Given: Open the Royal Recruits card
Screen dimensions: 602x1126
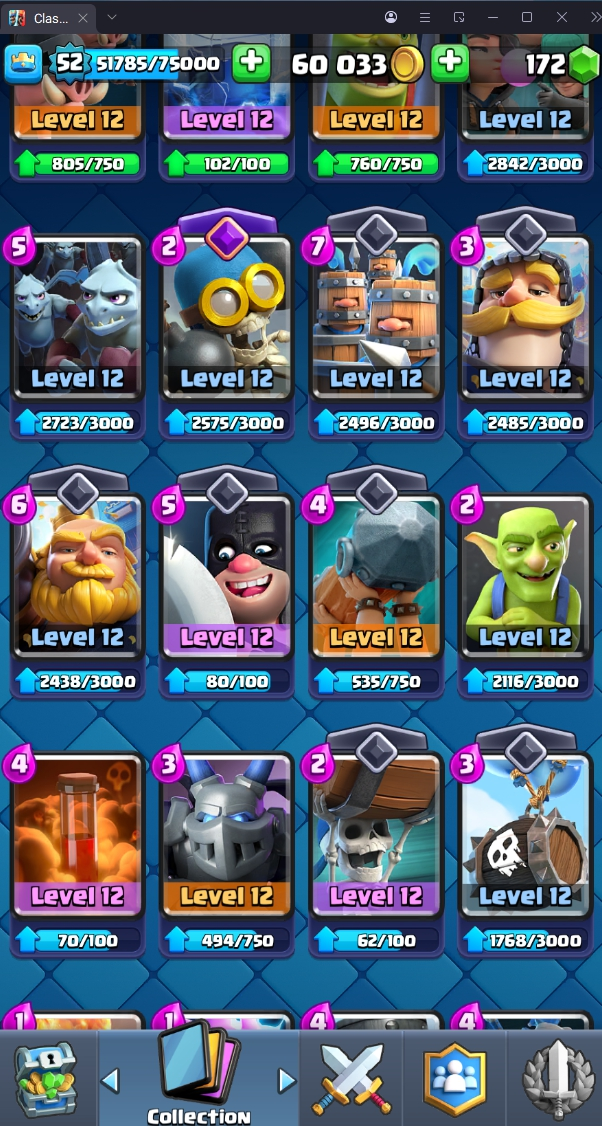Looking at the screenshot, I should tap(376, 320).
